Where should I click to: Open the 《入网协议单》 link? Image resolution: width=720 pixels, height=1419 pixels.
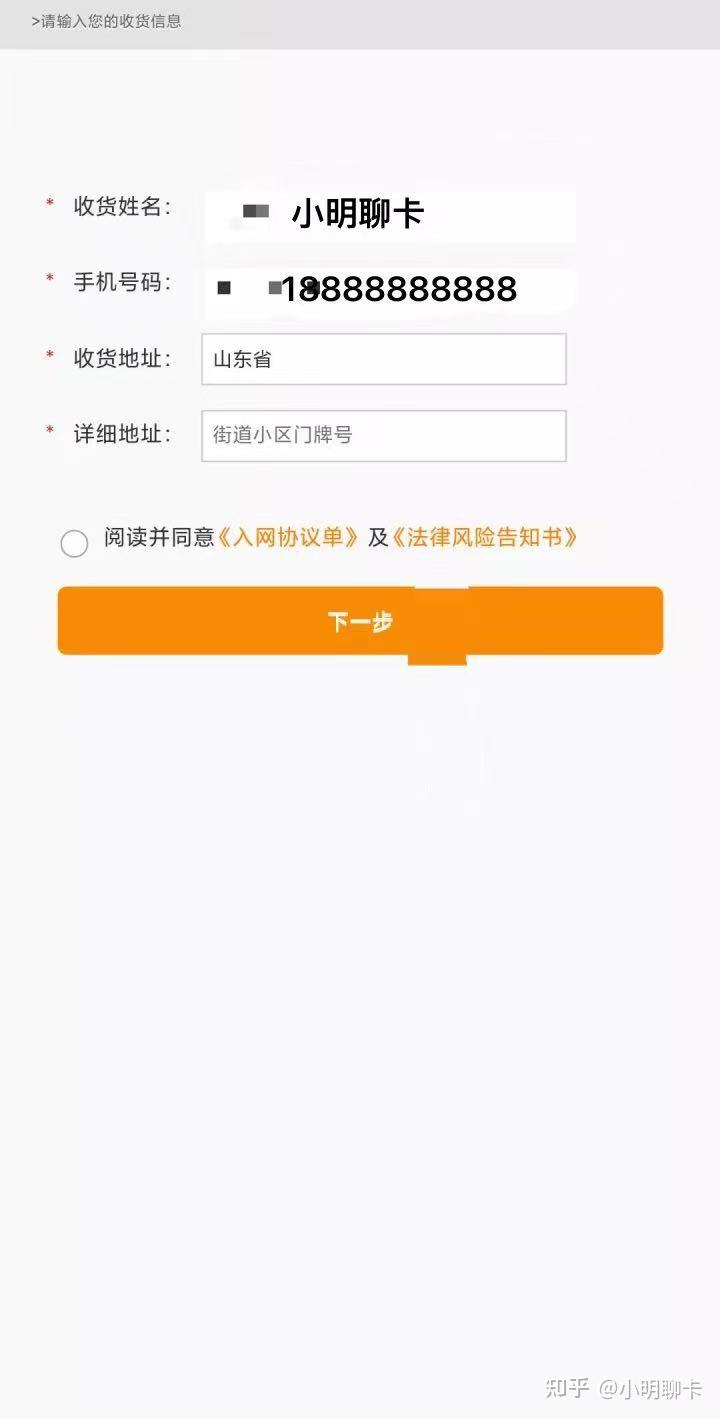pyautogui.click(x=288, y=538)
